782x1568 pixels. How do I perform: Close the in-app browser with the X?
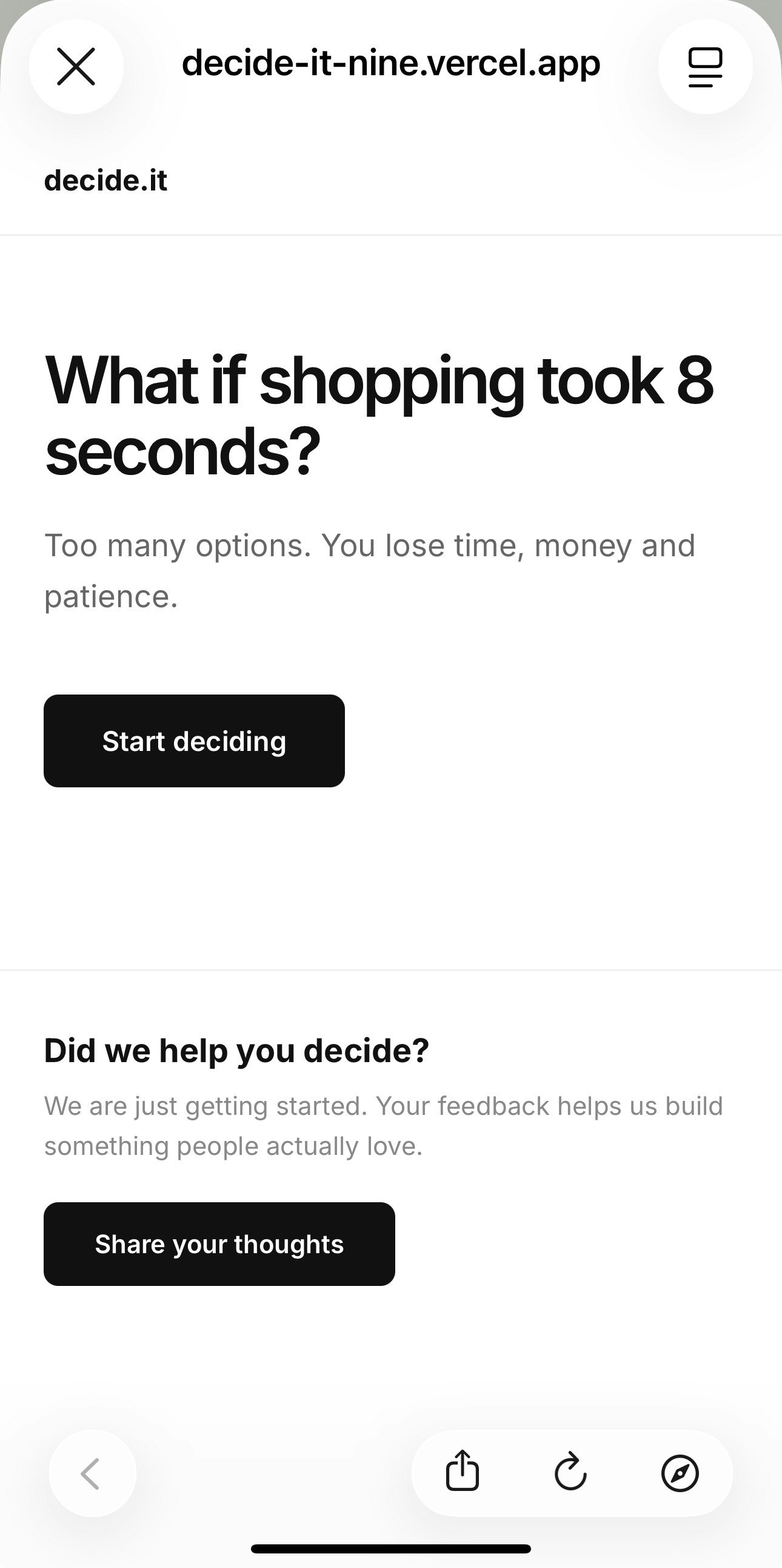[75, 66]
